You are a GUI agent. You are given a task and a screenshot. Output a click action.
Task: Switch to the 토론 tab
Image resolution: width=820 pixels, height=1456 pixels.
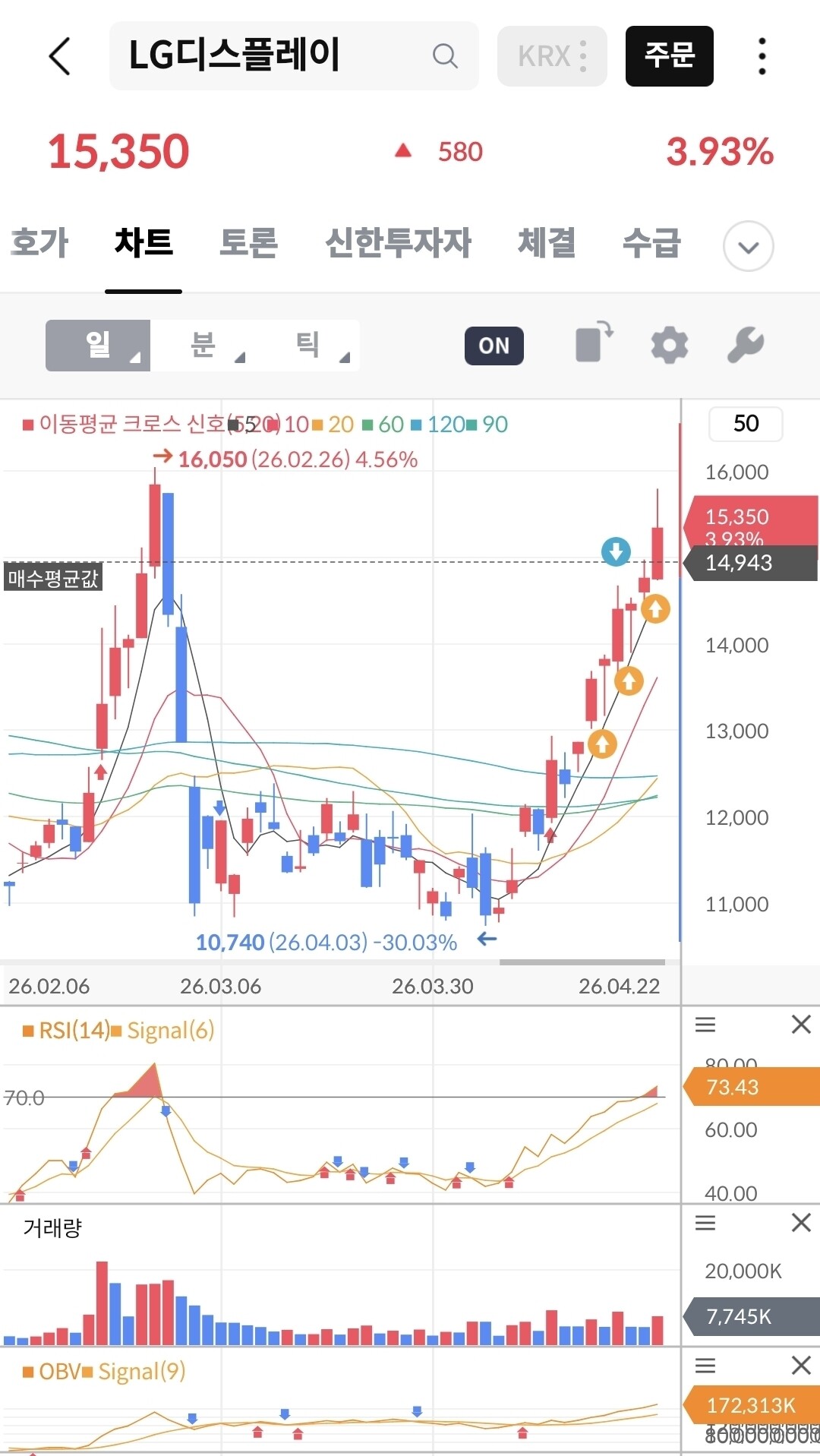248,243
